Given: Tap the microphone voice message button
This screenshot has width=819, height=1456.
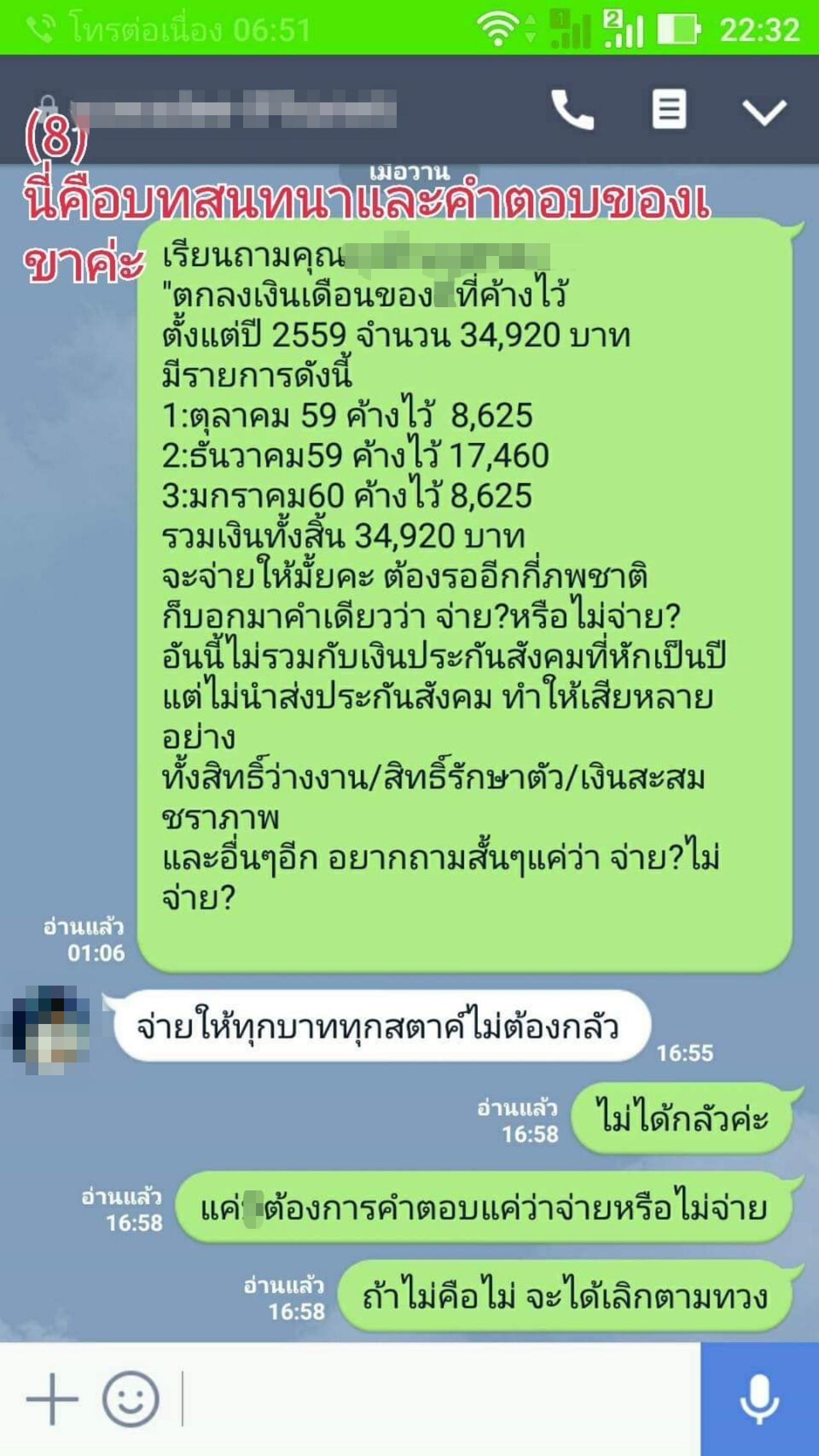Looking at the screenshot, I should point(759,1398).
